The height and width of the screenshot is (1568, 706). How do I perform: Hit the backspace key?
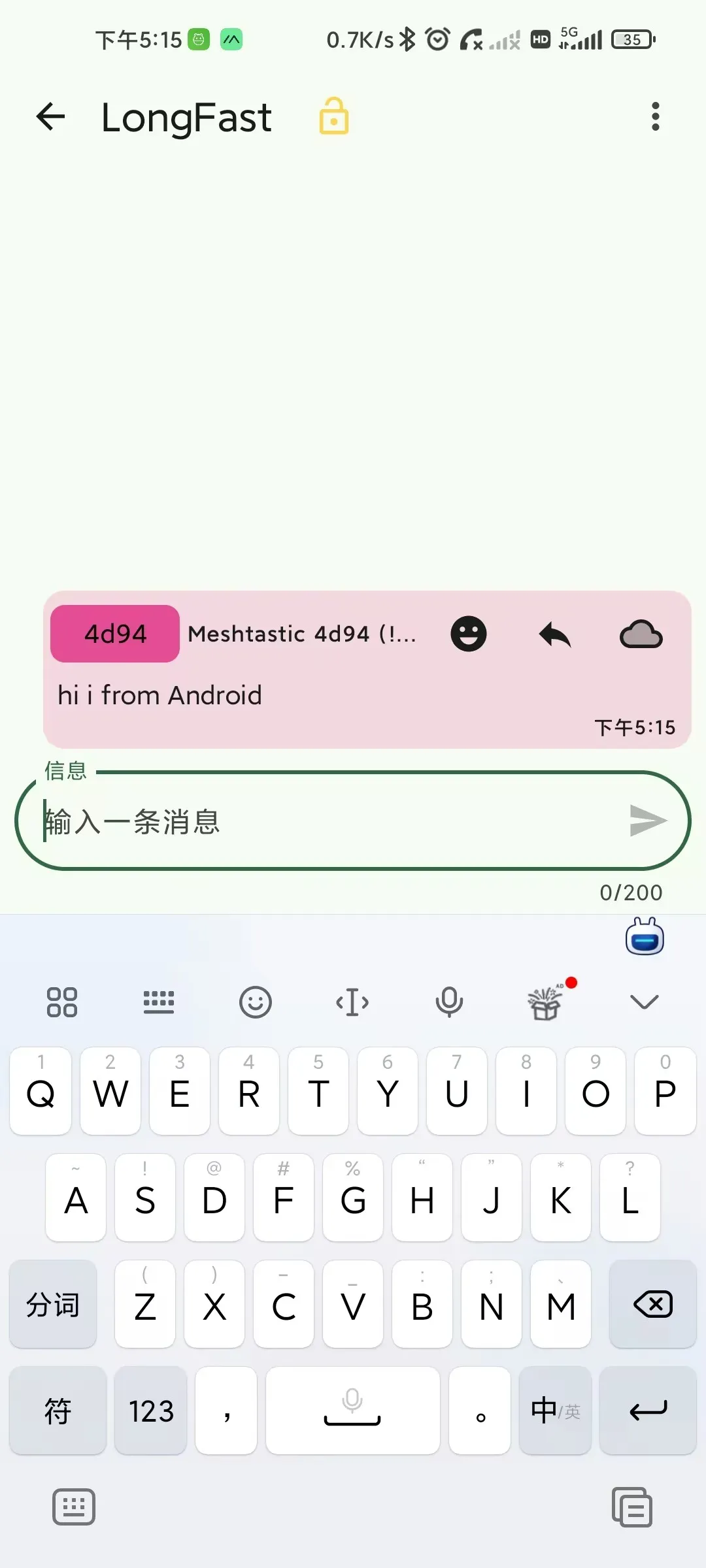[652, 1305]
